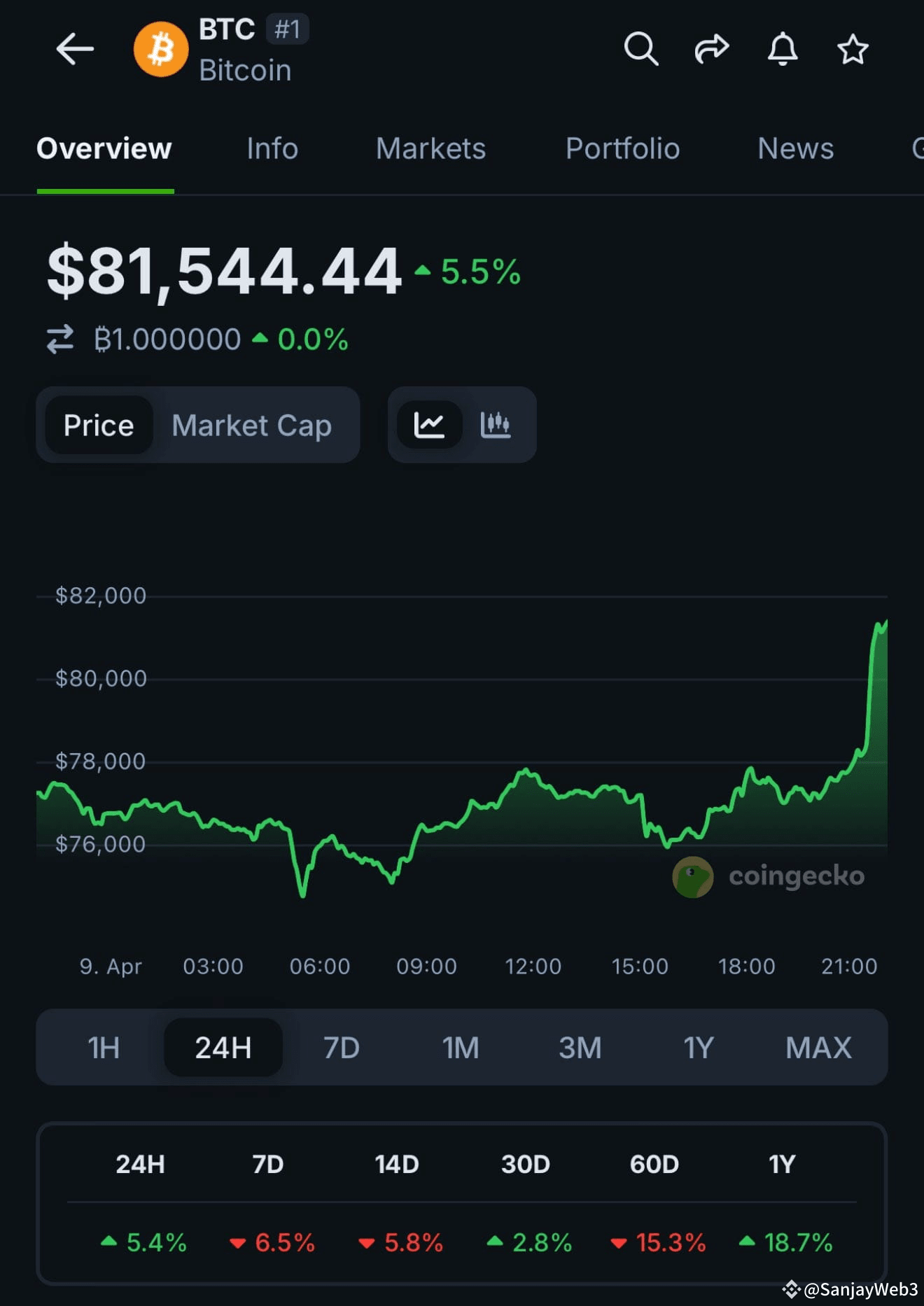Viewport: 924px width, 1306px height.
Task: Switch chart to Market Cap view
Action: click(253, 425)
